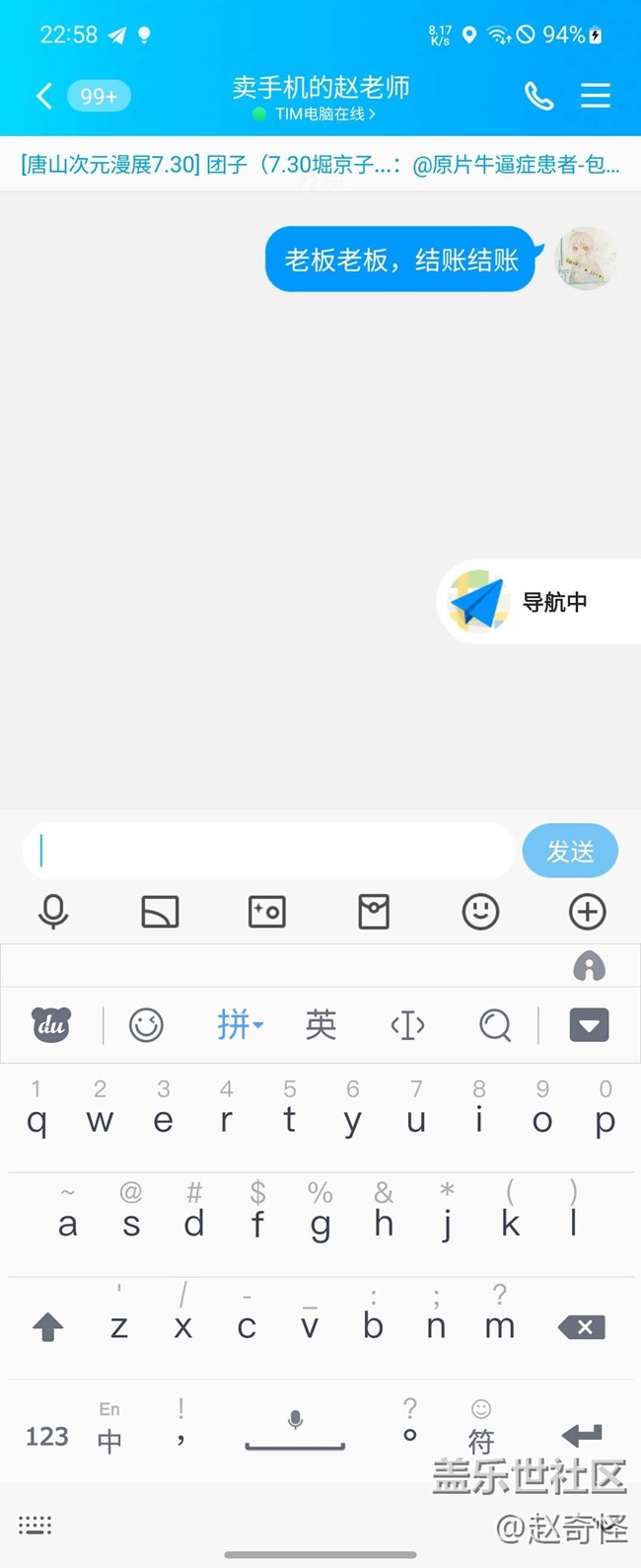Switch keyboard to 英 English input
This screenshot has width=641, height=1568.
(320, 1025)
